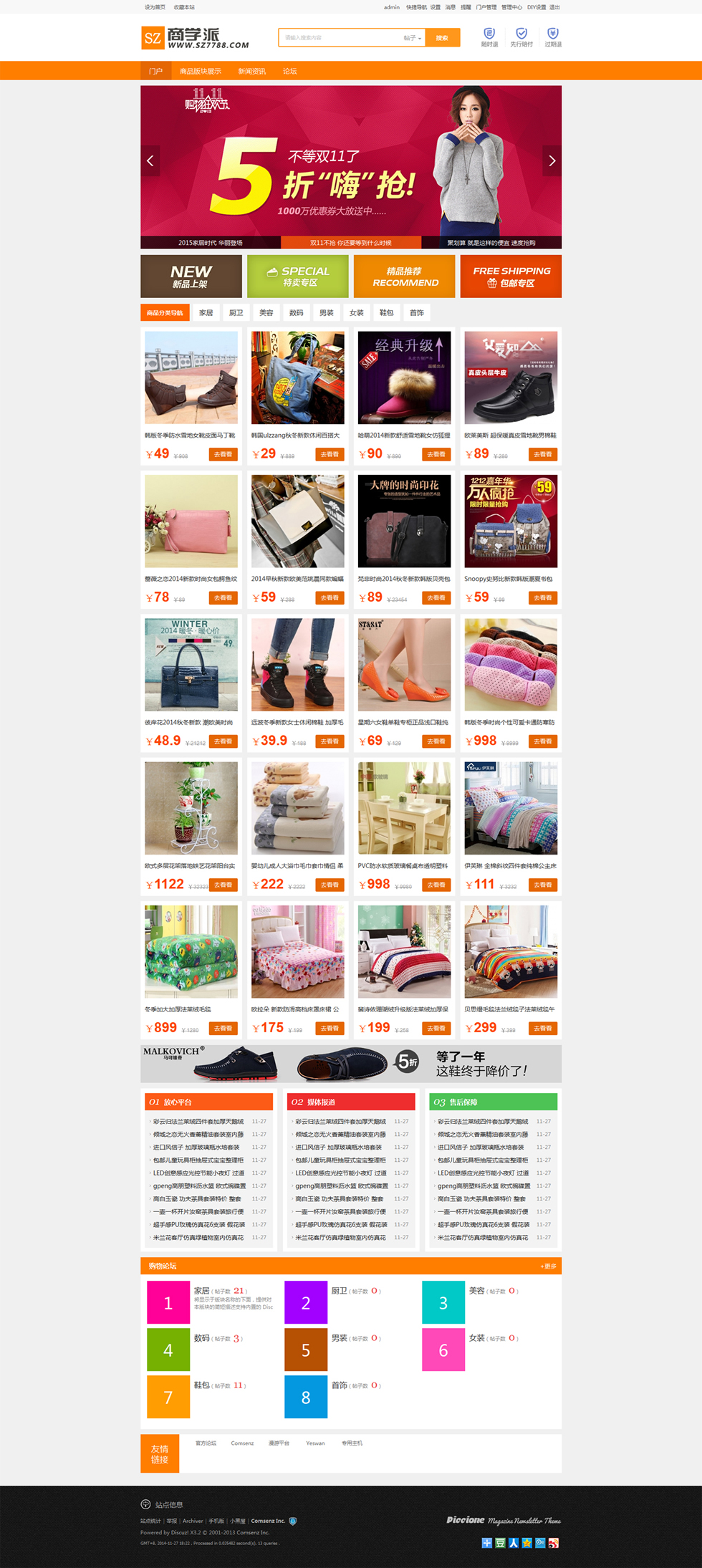Open the Malkovich shoes sale banner
This screenshot has height=1568, width=702.
coord(351,1064)
